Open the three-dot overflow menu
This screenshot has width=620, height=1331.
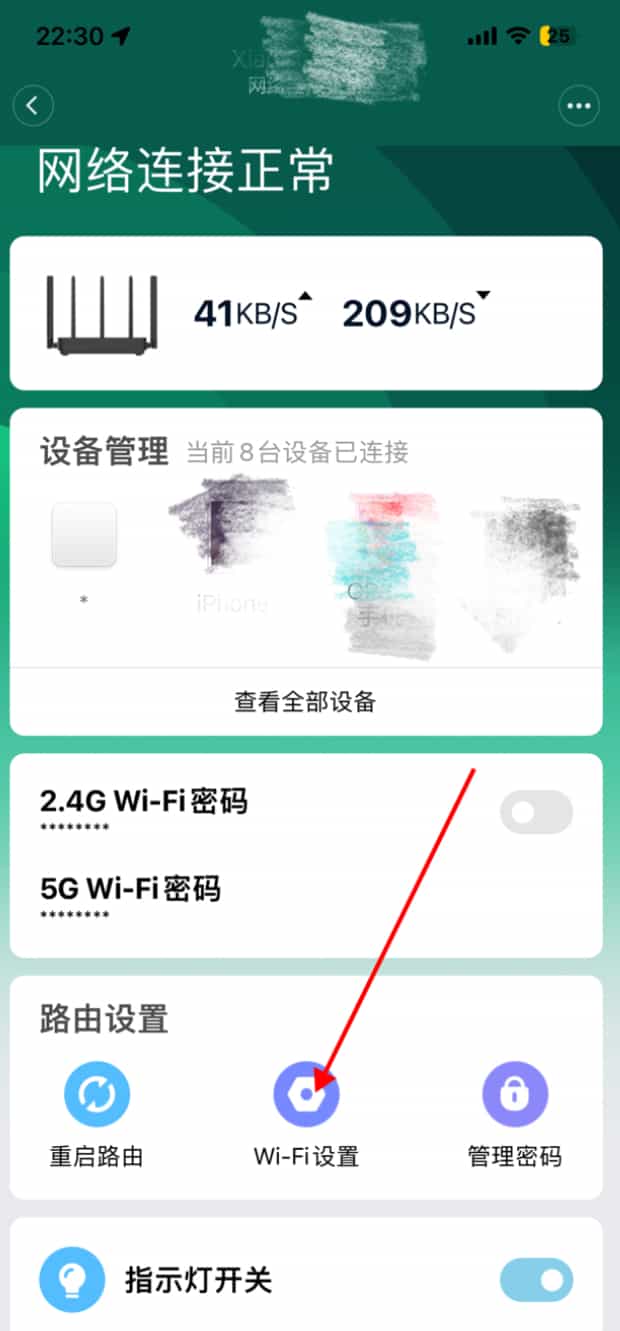579,105
